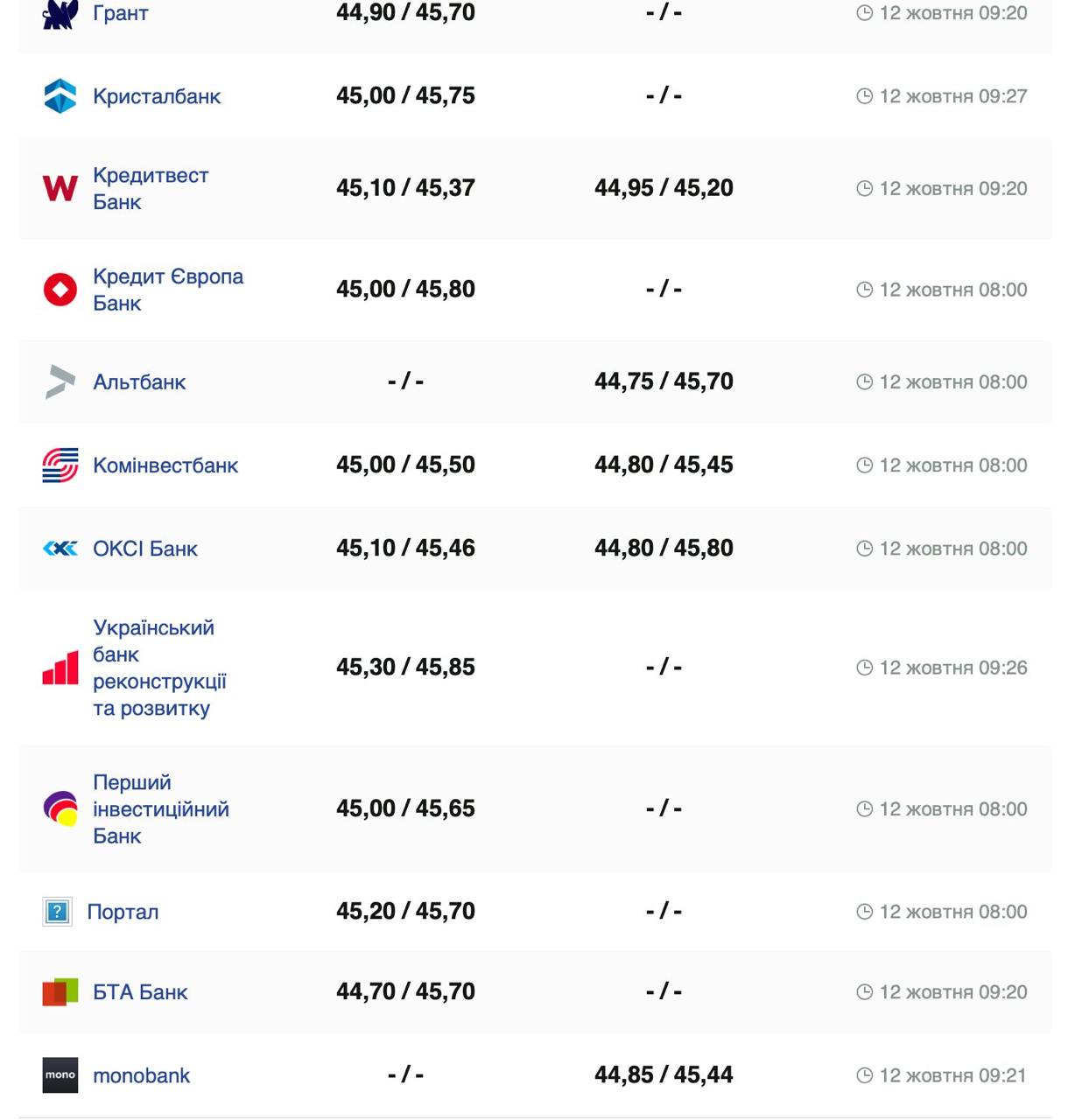Select the БТА Банк link

(140, 992)
